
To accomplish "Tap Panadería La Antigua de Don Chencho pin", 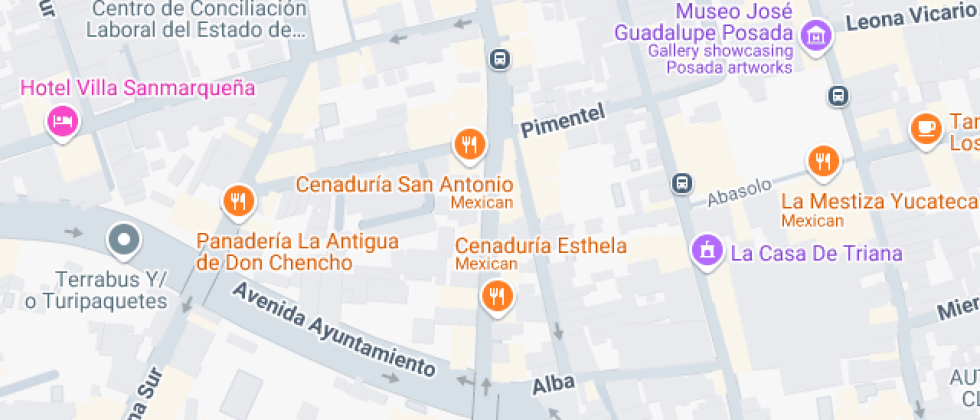I will pyautogui.click(x=237, y=202).
